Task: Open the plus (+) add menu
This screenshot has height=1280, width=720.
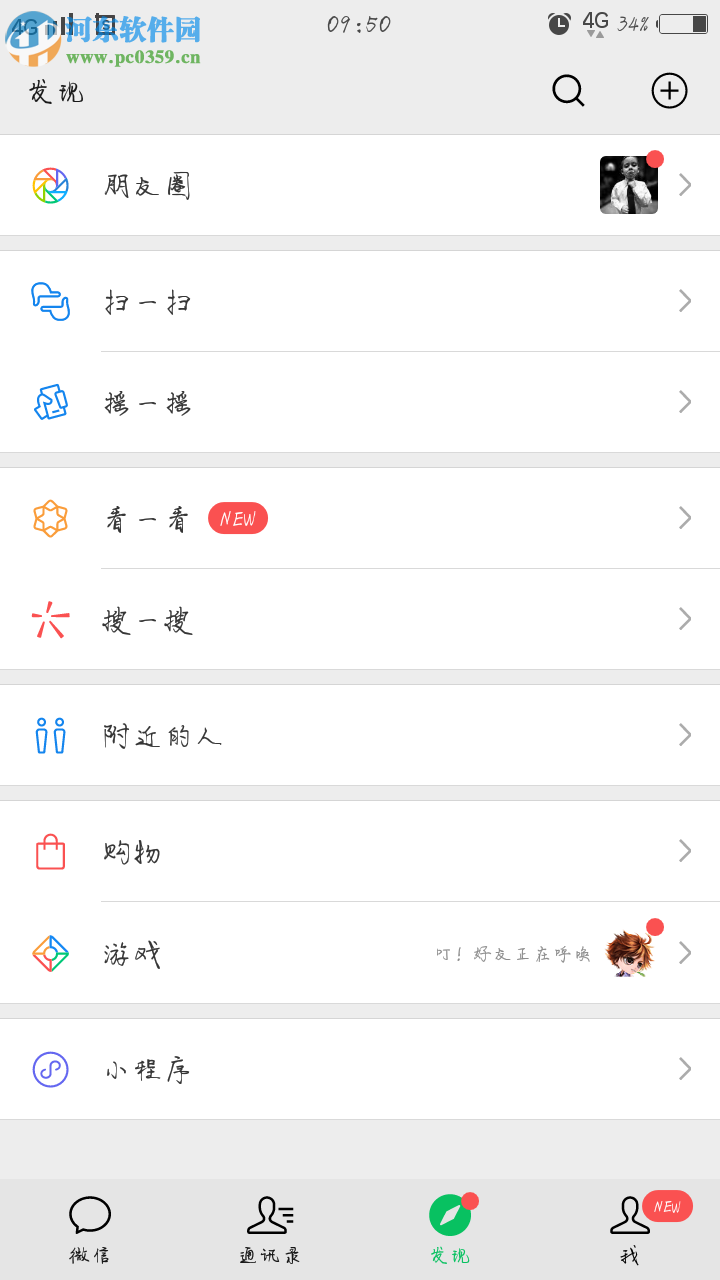Action: click(669, 90)
